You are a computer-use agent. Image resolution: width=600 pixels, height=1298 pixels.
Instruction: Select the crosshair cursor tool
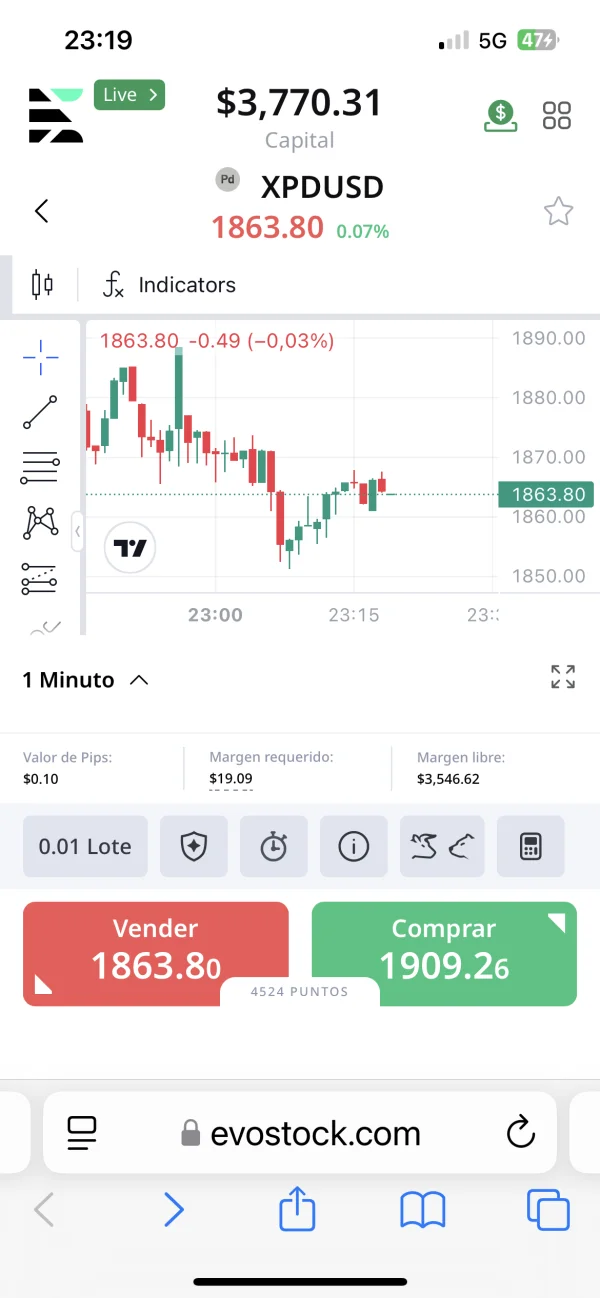[41, 356]
